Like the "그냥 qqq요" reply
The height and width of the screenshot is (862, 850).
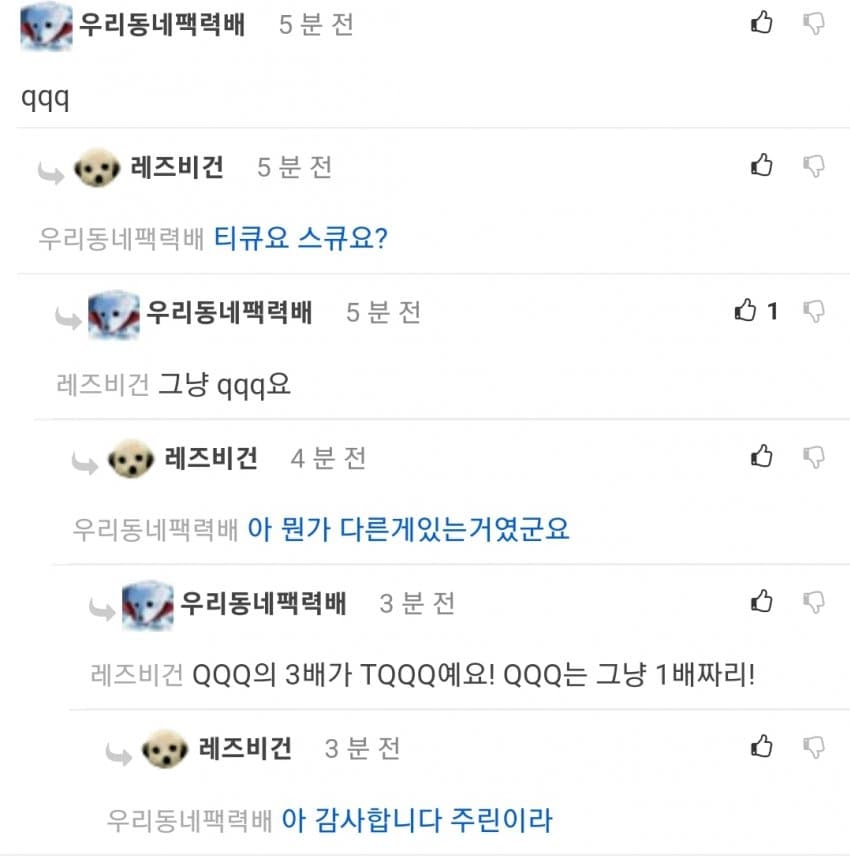pos(746,311)
